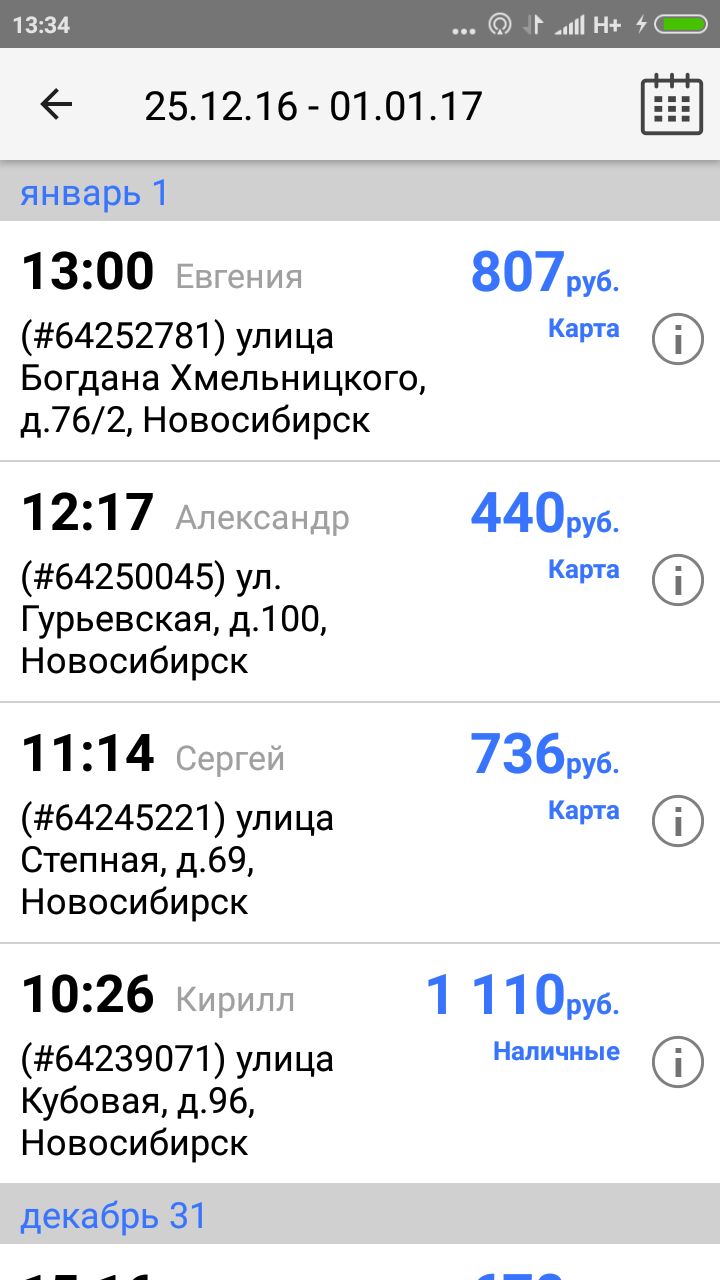This screenshot has width=720, height=1280.
Task: Show info for order #64245221
Action: [x=678, y=823]
